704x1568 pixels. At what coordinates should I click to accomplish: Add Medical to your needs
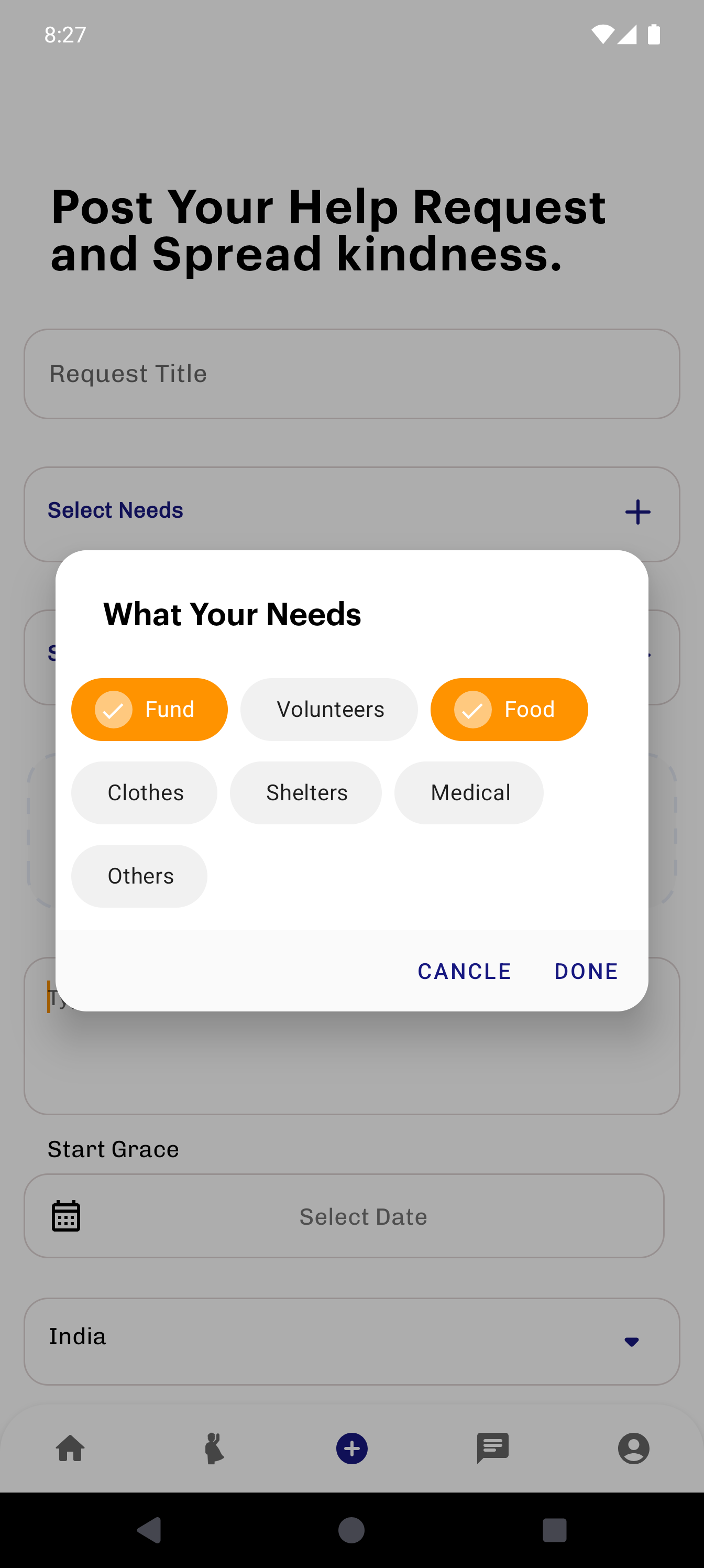[468, 792]
